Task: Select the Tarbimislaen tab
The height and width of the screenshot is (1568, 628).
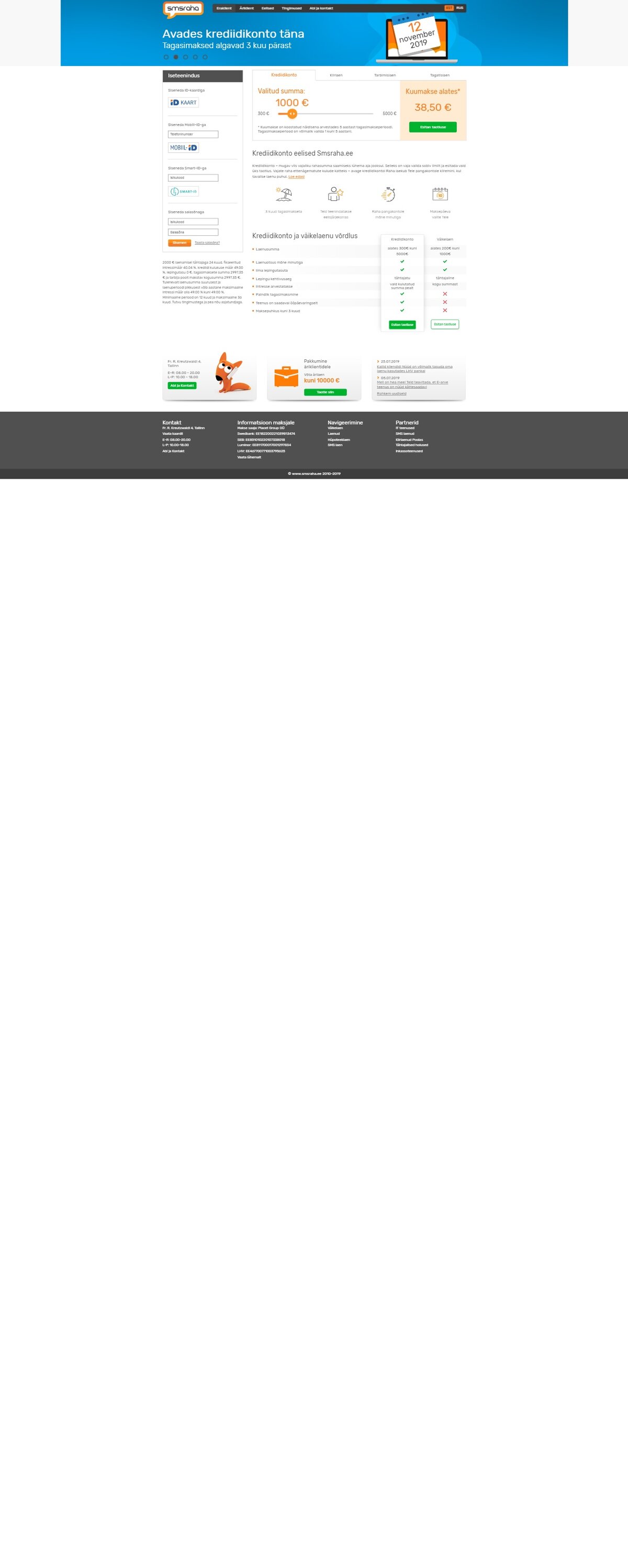Action: 384,75
